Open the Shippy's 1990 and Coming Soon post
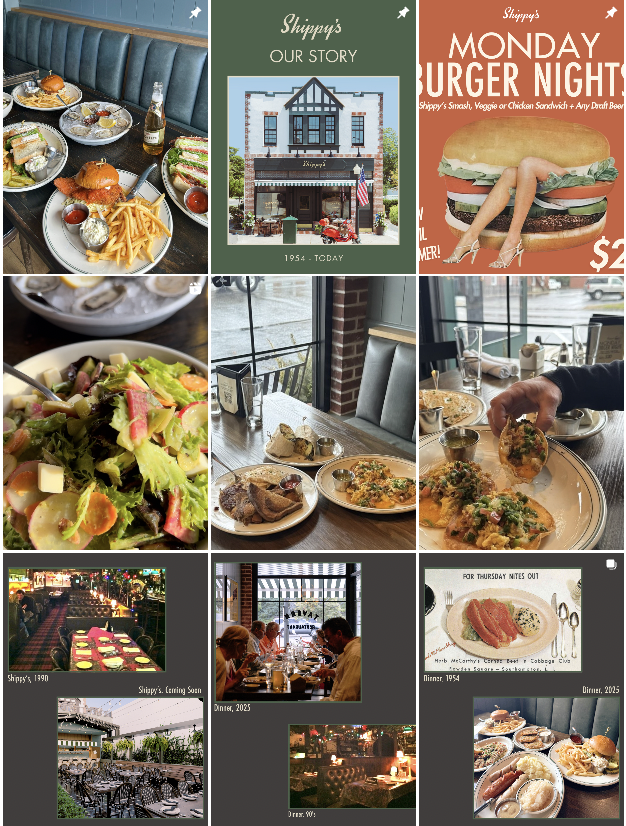Screen dimensions: 626x826 click(104, 688)
